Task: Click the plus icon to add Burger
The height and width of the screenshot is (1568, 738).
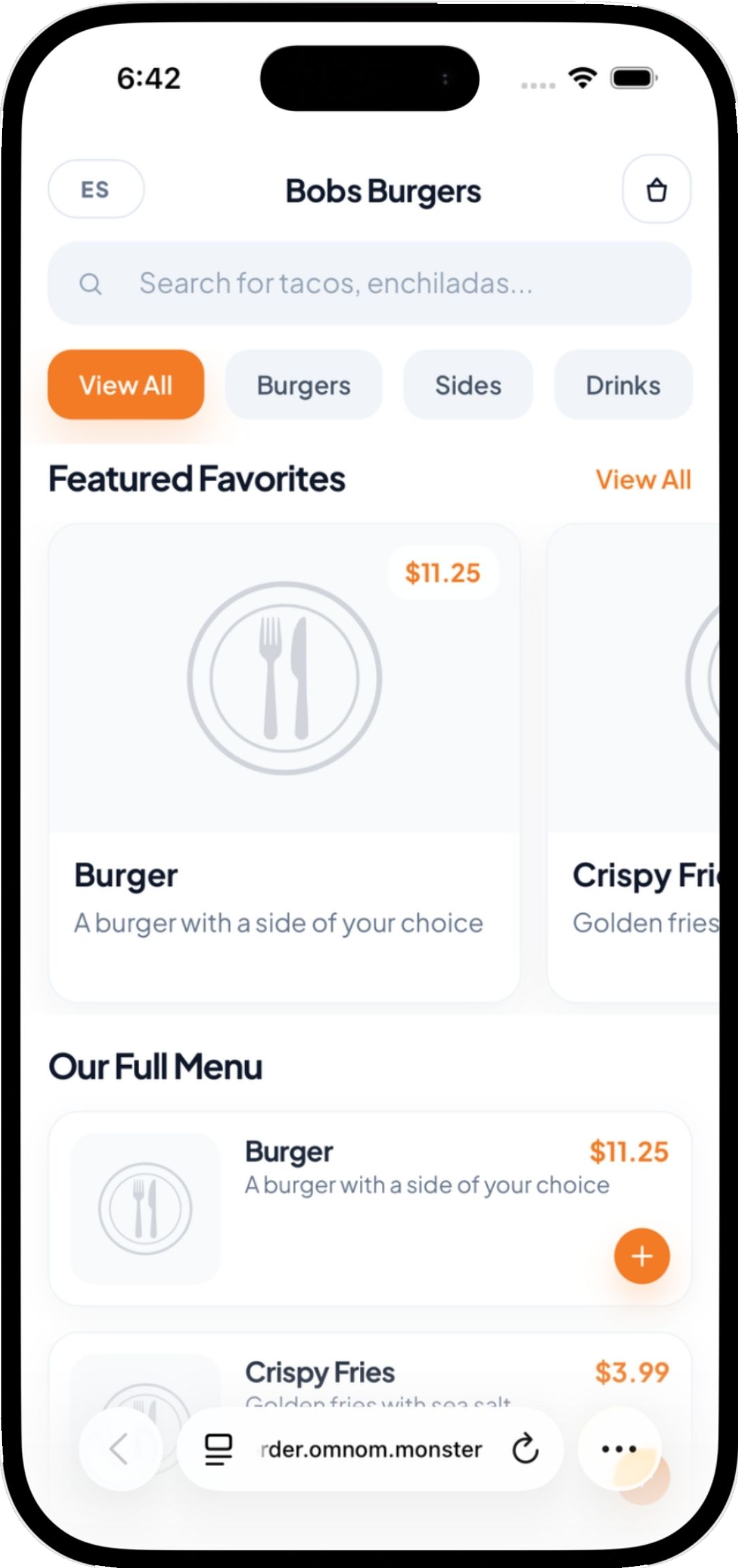Action: click(x=641, y=1256)
